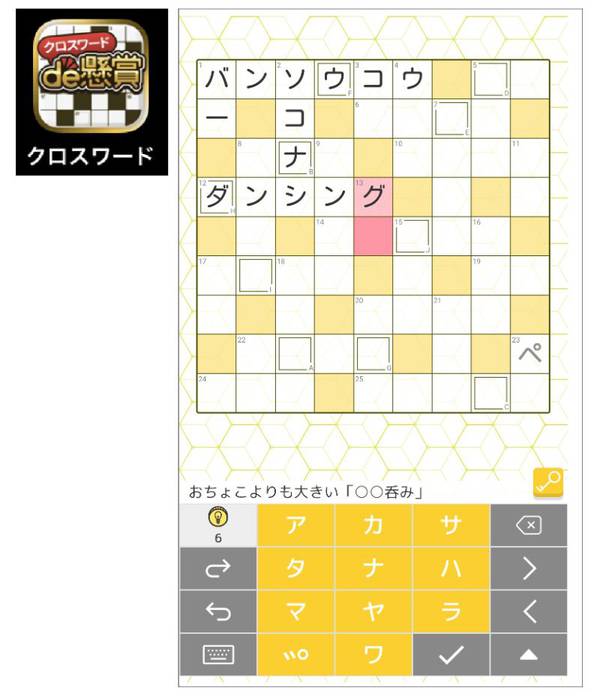This screenshot has height=700, width=600.
Task: Move to previous cell with left arrow
Action: [x=529, y=611]
